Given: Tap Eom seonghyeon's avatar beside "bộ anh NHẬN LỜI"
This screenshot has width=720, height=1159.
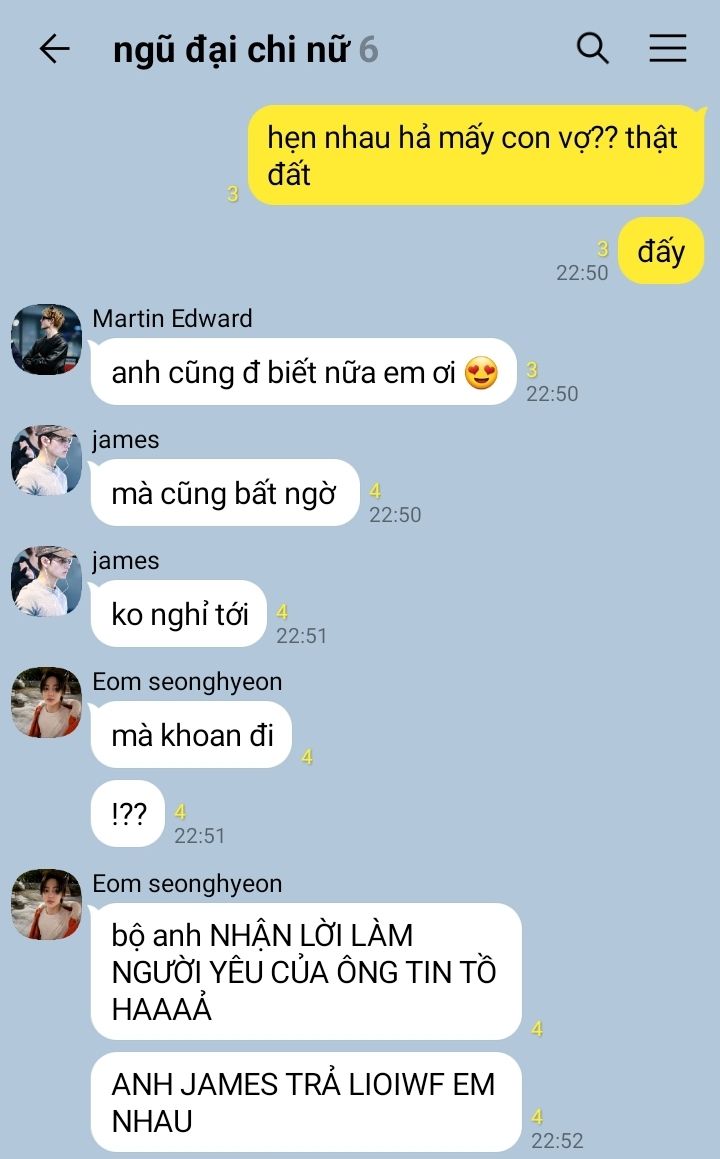Looking at the screenshot, I should [x=47, y=904].
